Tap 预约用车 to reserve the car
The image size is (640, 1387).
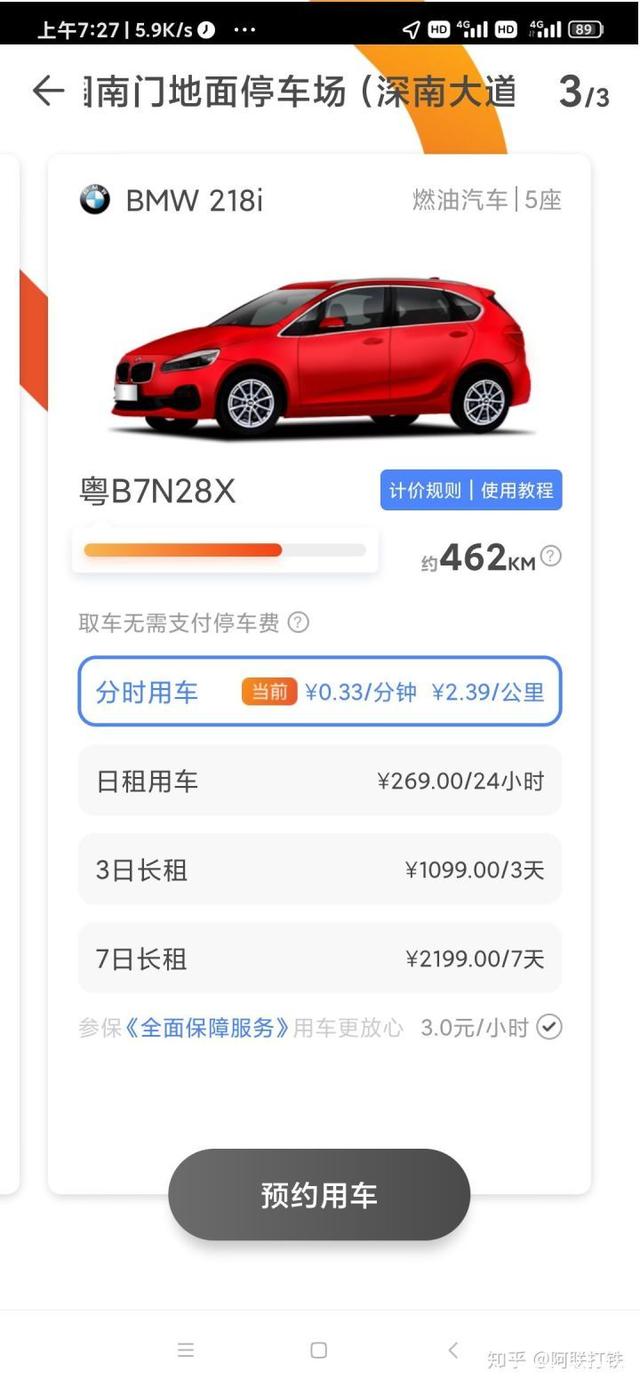click(x=319, y=1195)
